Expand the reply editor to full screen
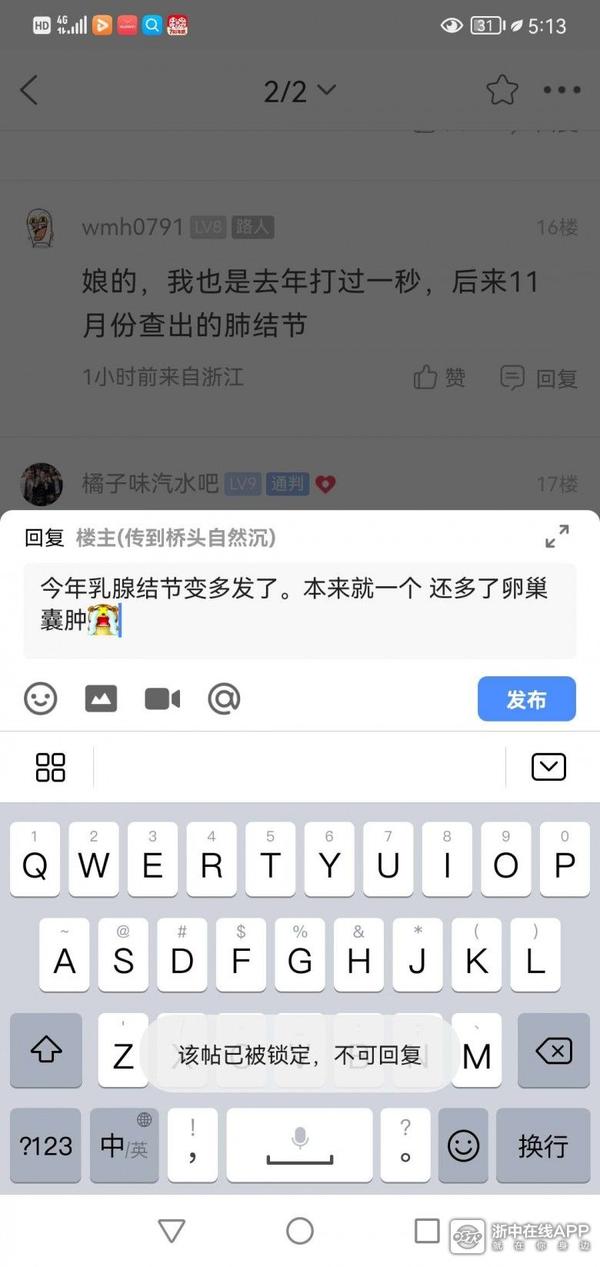Viewport: 600px width, 1267px height. pos(557,537)
